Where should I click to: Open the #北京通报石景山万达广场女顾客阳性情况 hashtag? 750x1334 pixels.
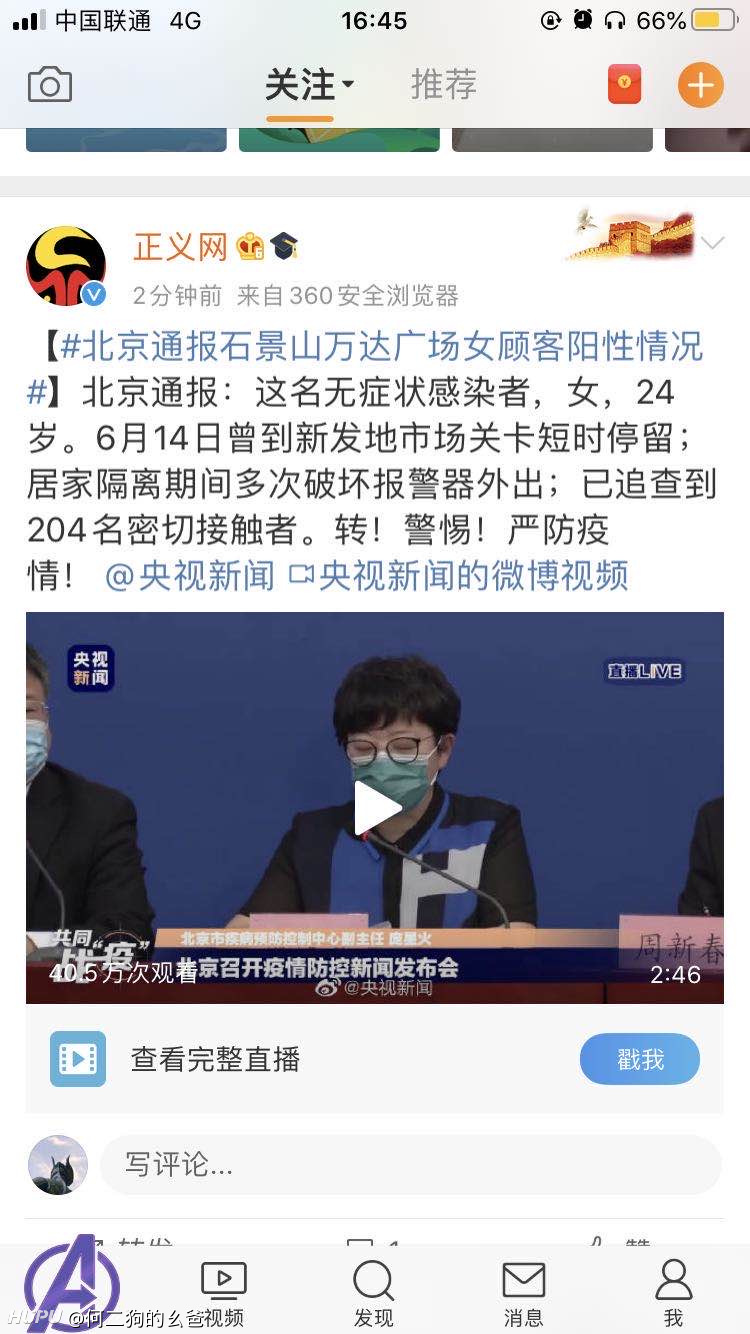365,369
